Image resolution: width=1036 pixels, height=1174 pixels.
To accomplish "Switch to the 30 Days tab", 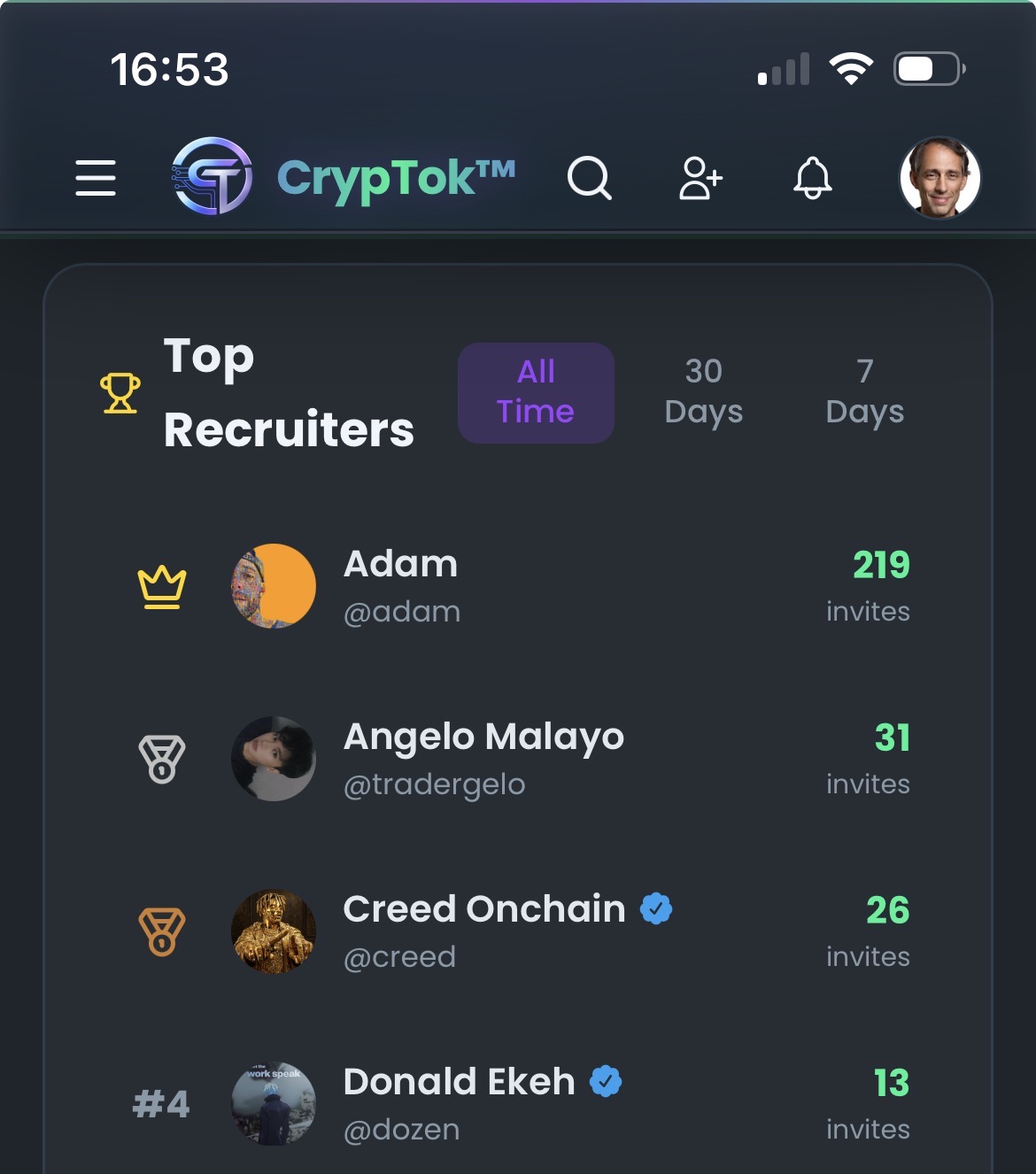I will pyautogui.click(x=704, y=392).
